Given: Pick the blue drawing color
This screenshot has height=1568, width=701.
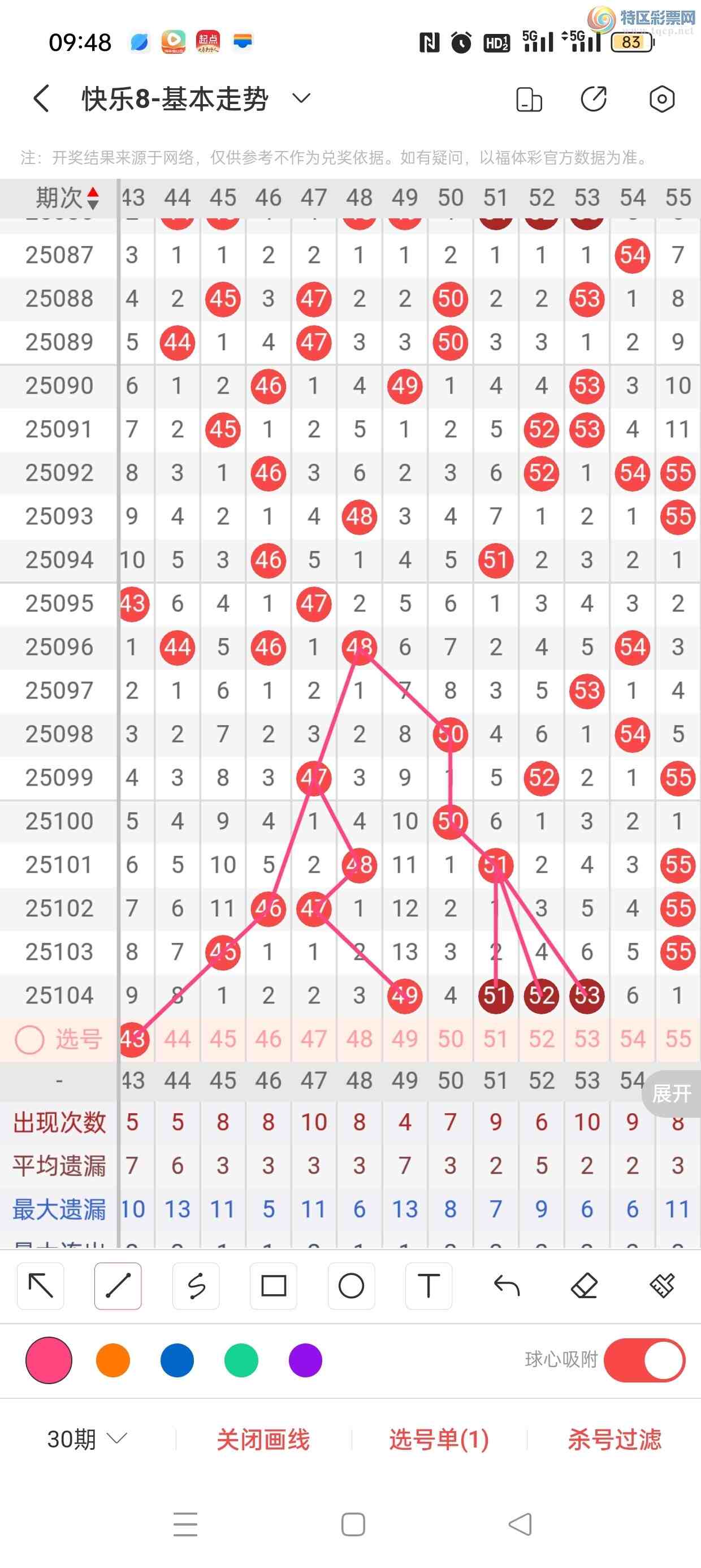Looking at the screenshot, I should click(x=177, y=1360).
